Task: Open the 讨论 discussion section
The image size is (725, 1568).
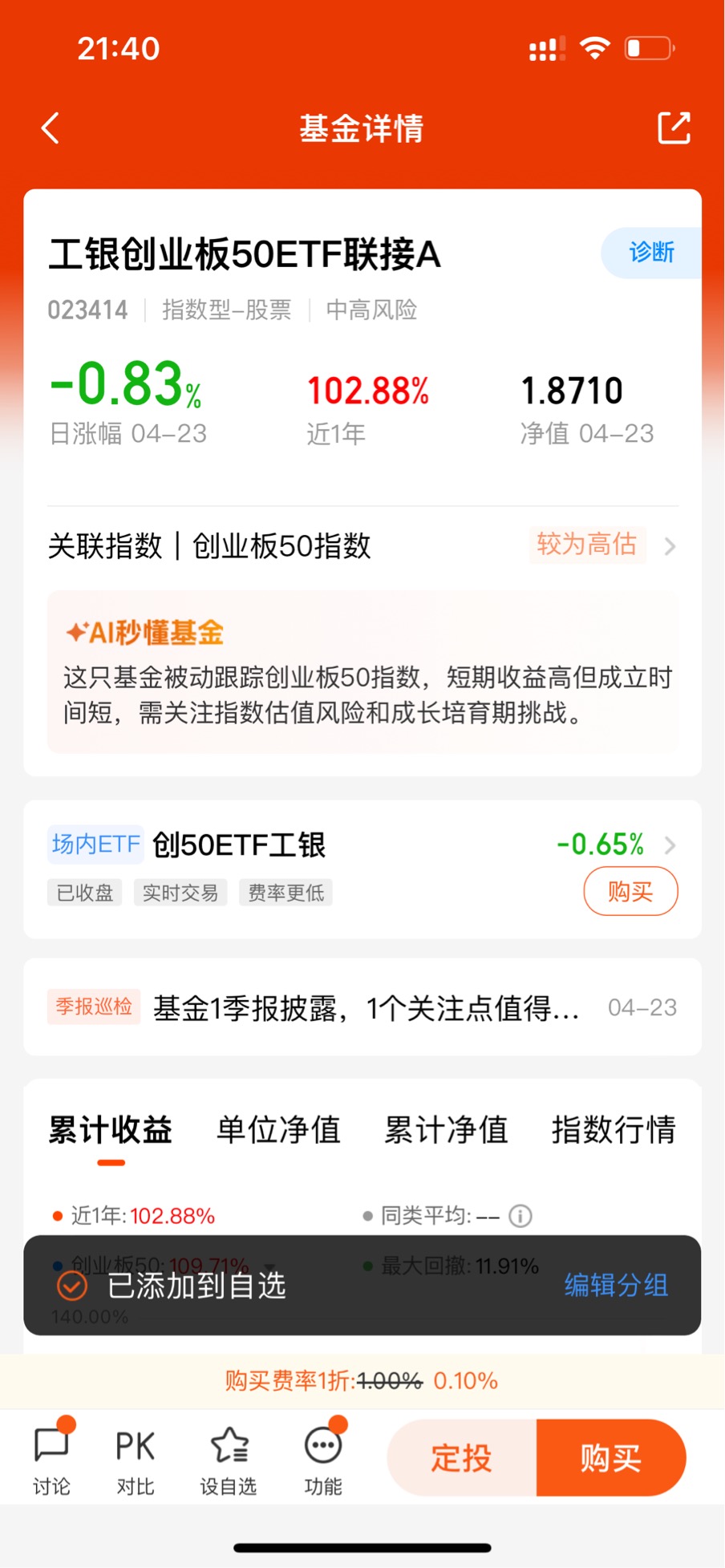Action: point(52,1461)
